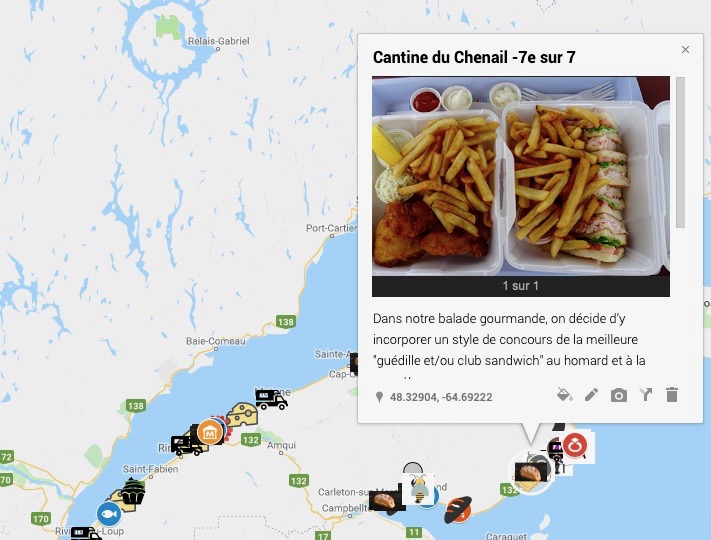The width and height of the screenshot is (711, 540).
Task: Get directions to this place
Action: pyautogui.click(x=646, y=396)
